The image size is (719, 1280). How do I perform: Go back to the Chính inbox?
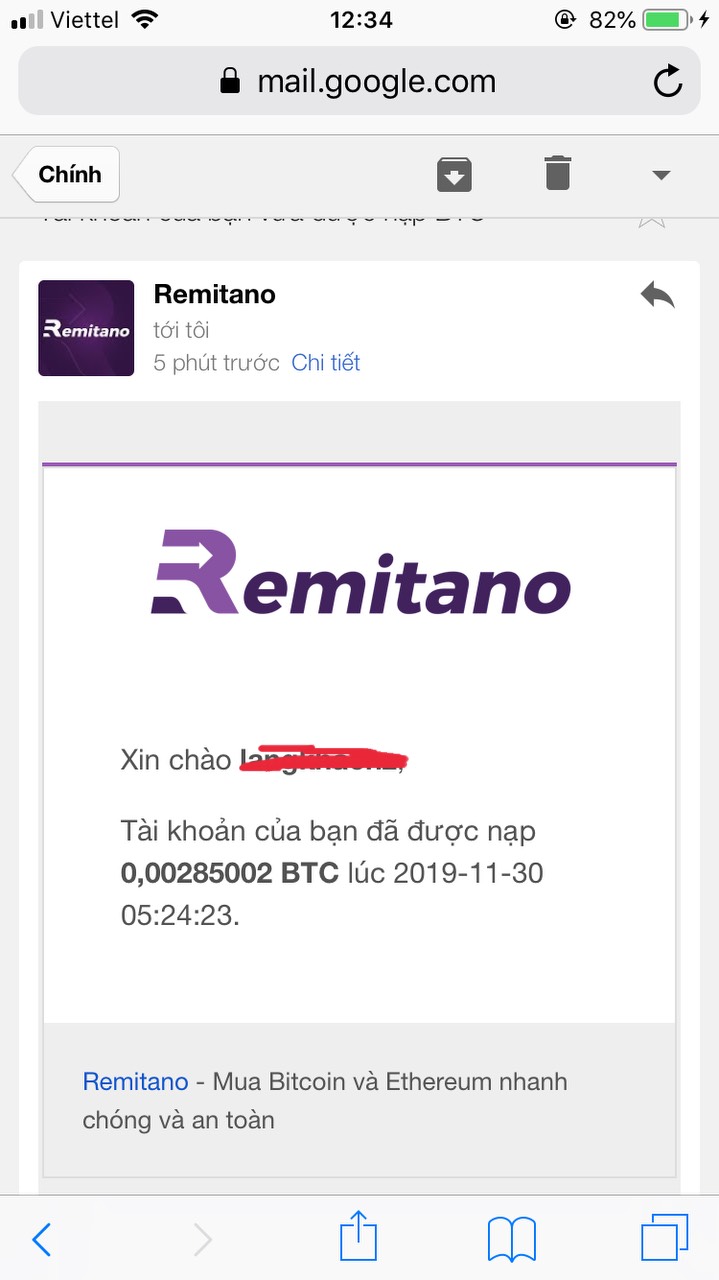68,175
